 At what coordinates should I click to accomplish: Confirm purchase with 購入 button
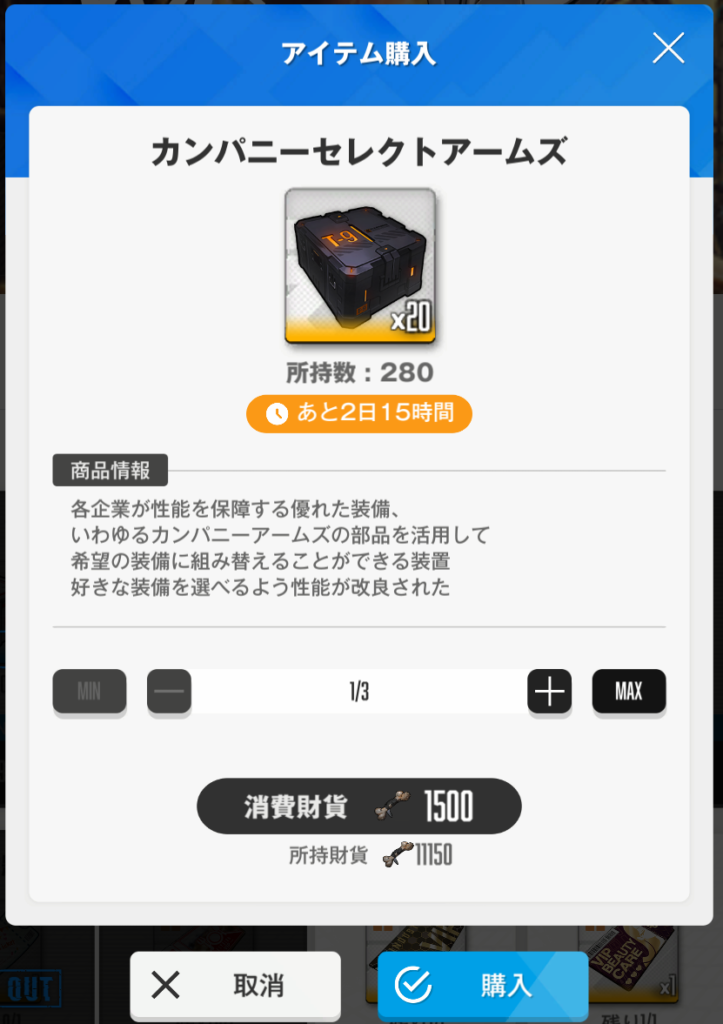pos(482,986)
